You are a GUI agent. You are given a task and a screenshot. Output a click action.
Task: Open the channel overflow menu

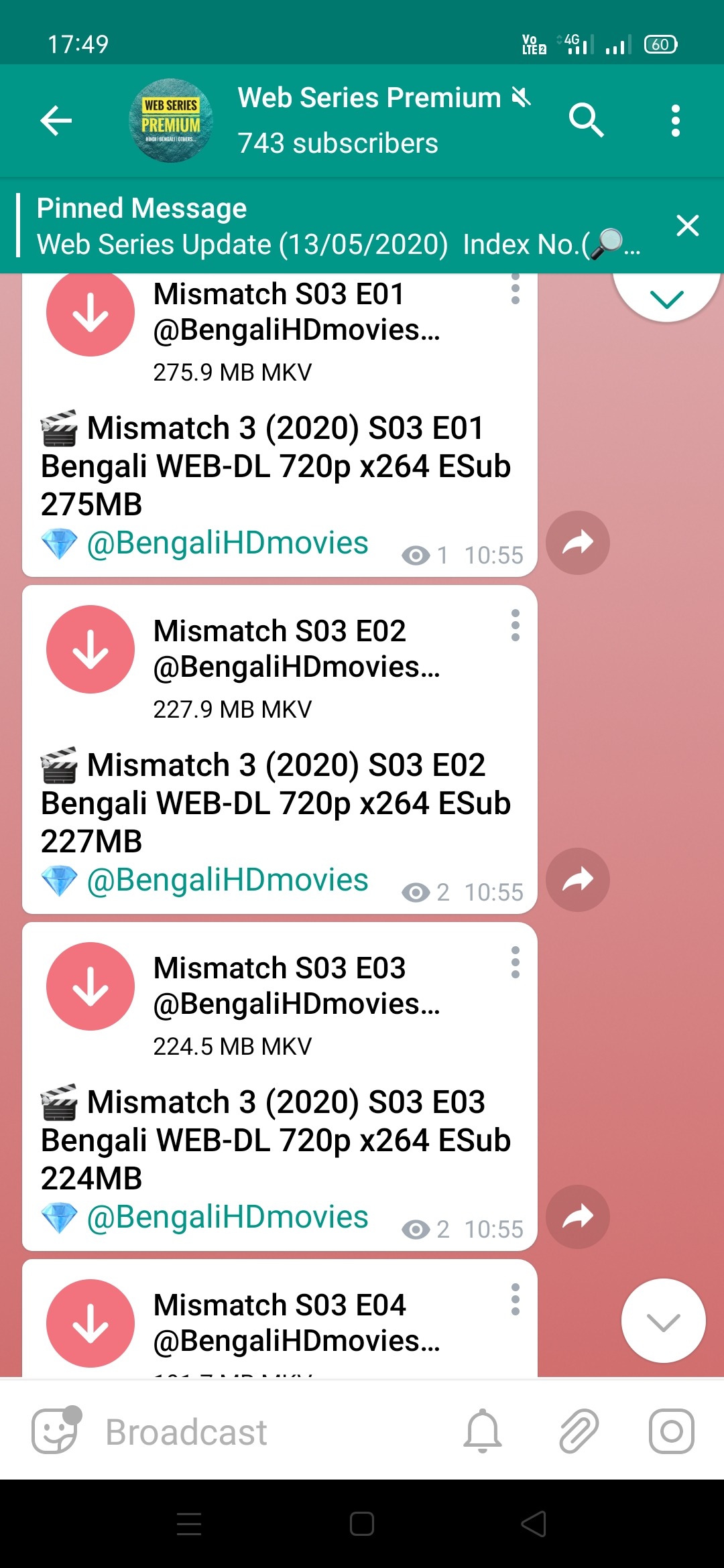(x=675, y=121)
